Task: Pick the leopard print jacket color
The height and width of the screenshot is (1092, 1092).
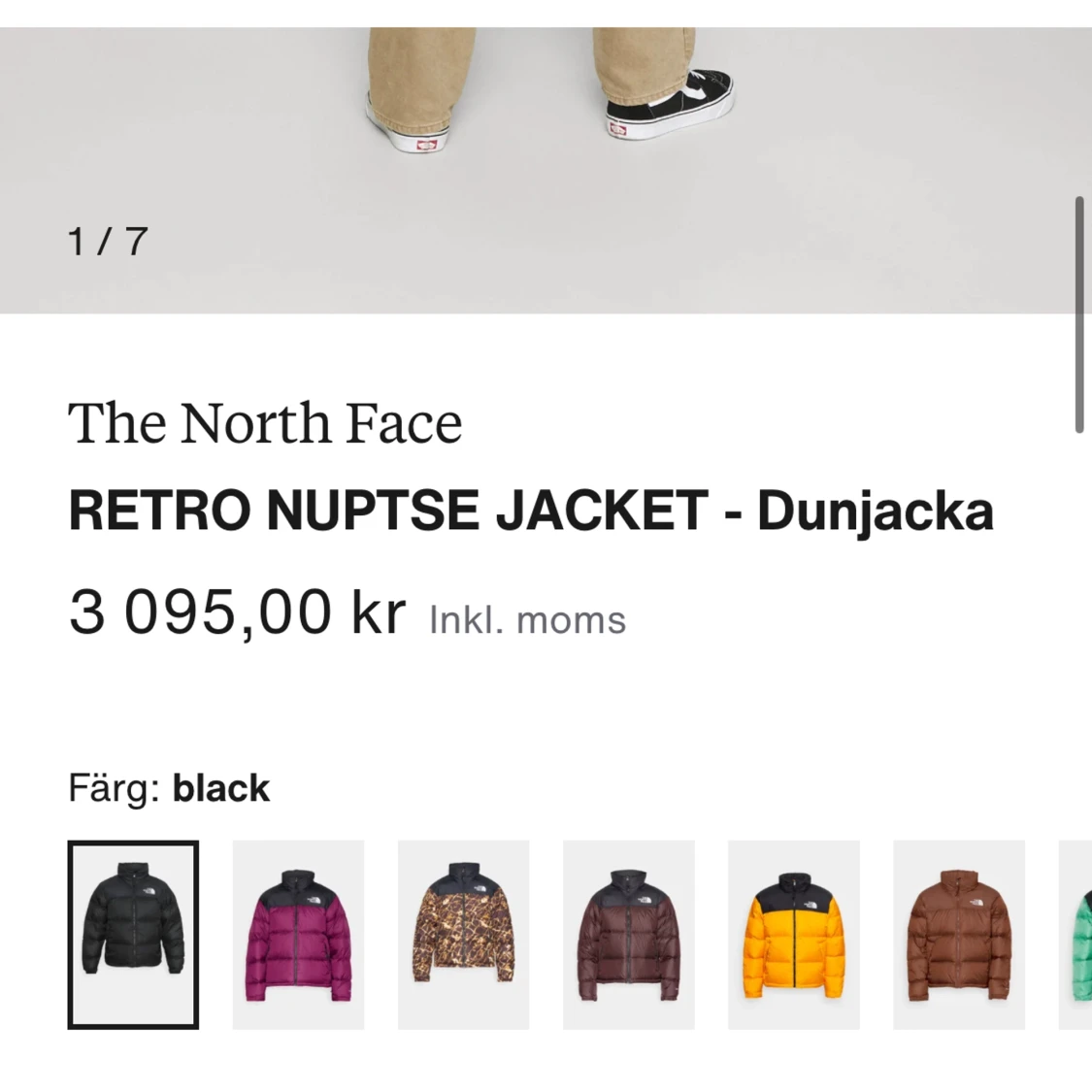Action: [x=463, y=934]
